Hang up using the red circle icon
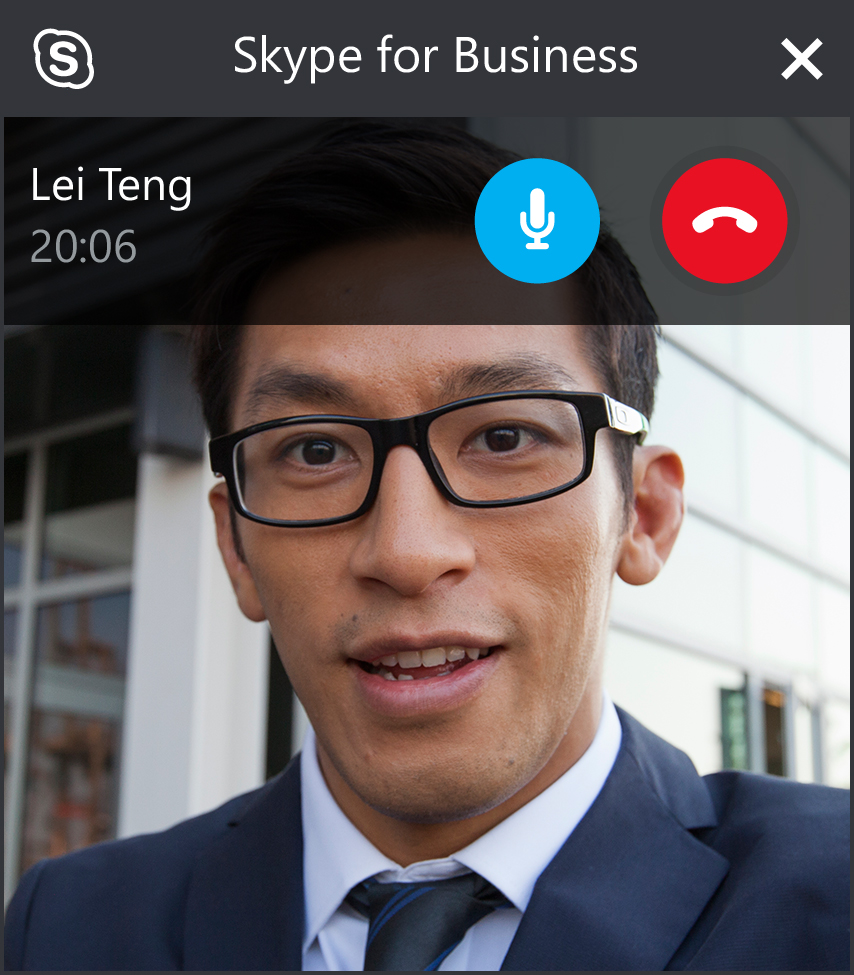 tap(725, 220)
